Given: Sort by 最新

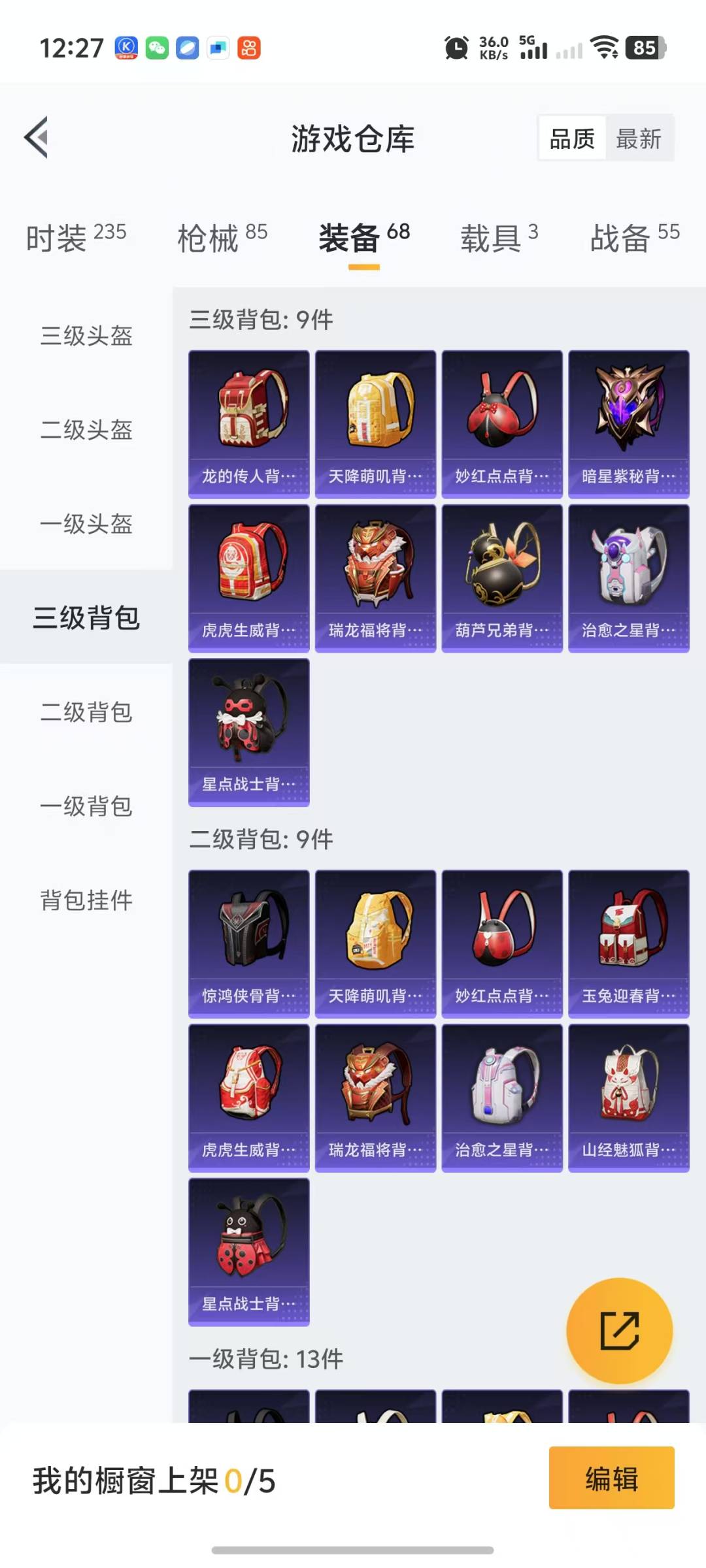Looking at the screenshot, I should pos(639,139).
